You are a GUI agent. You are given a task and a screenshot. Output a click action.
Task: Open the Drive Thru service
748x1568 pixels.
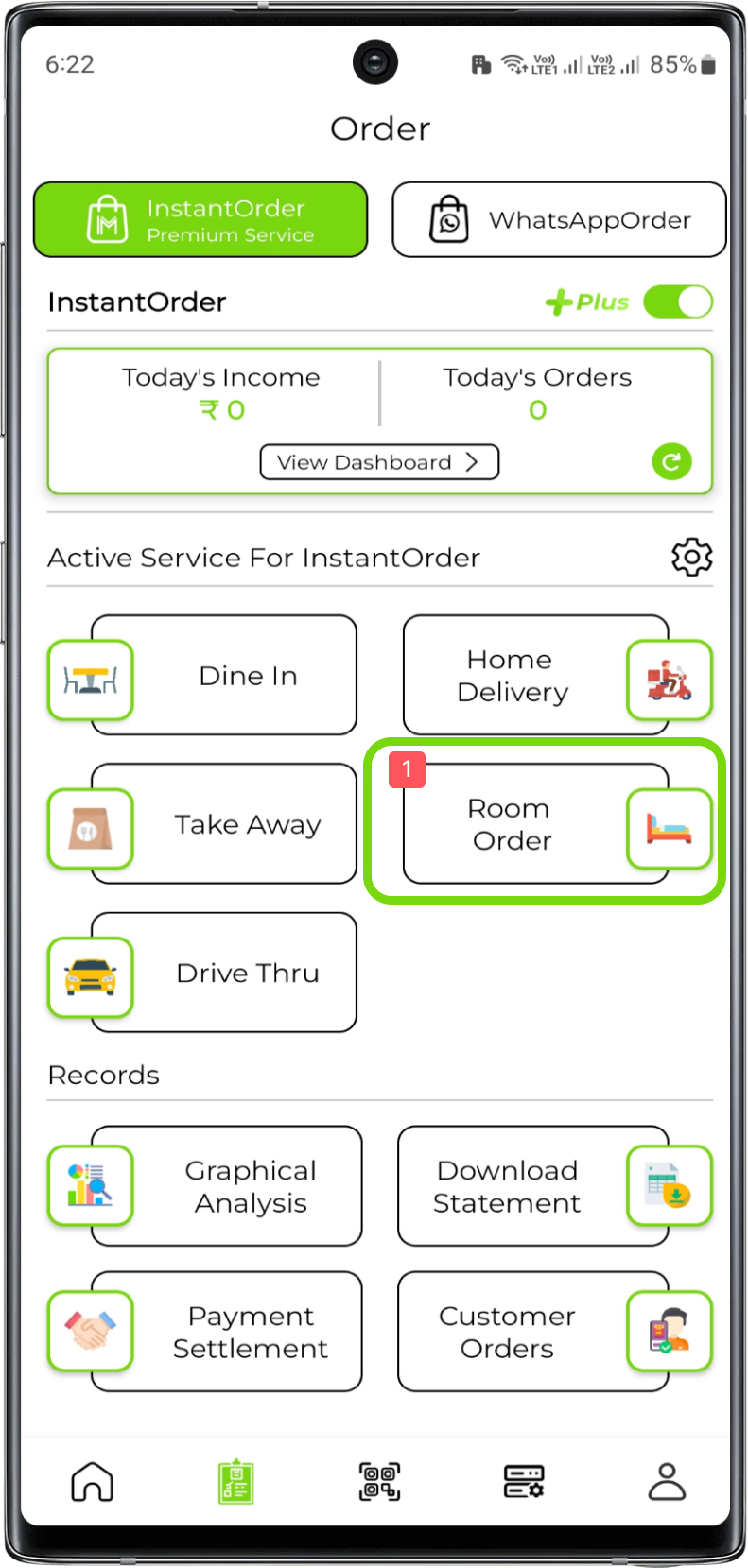pyautogui.click(x=224, y=973)
